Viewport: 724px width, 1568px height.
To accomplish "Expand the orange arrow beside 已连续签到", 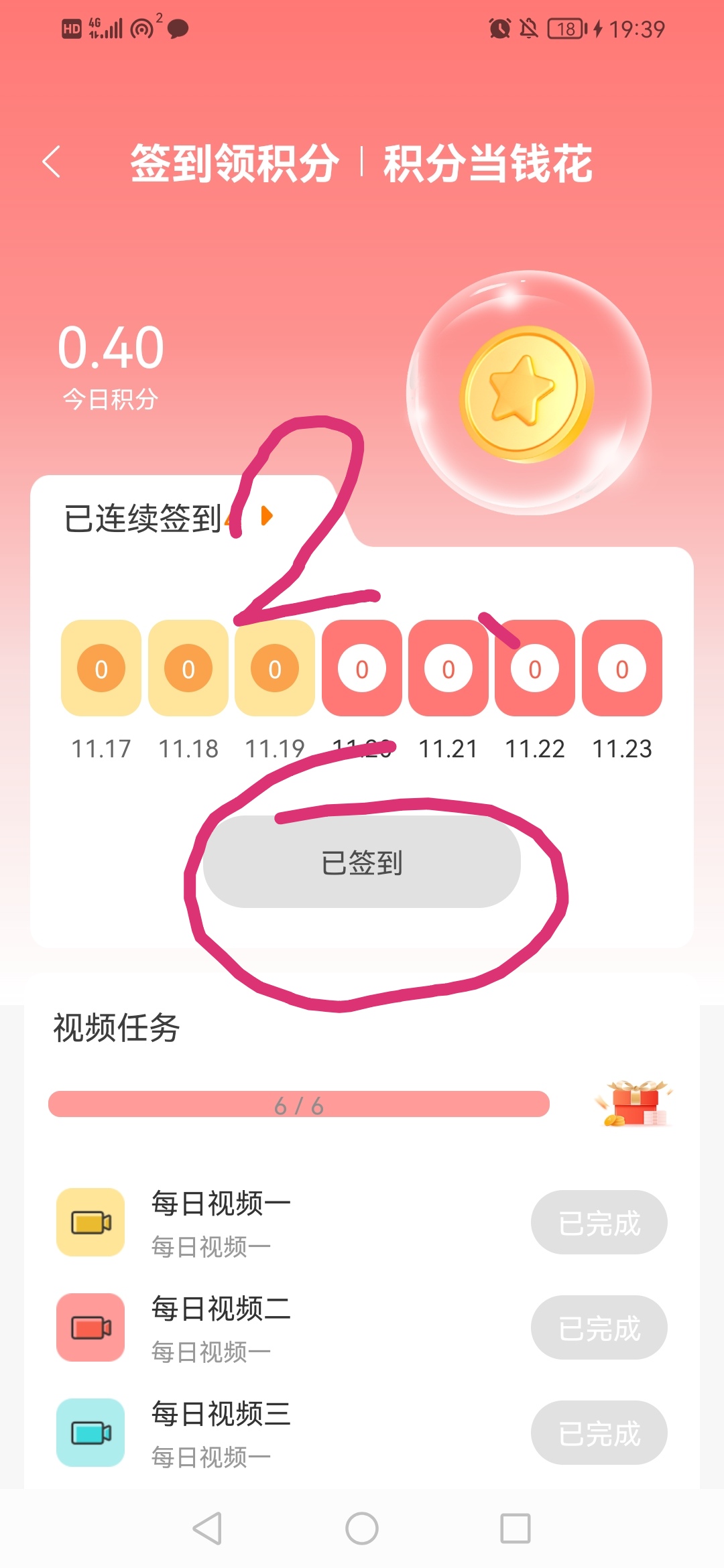I will (x=267, y=516).
